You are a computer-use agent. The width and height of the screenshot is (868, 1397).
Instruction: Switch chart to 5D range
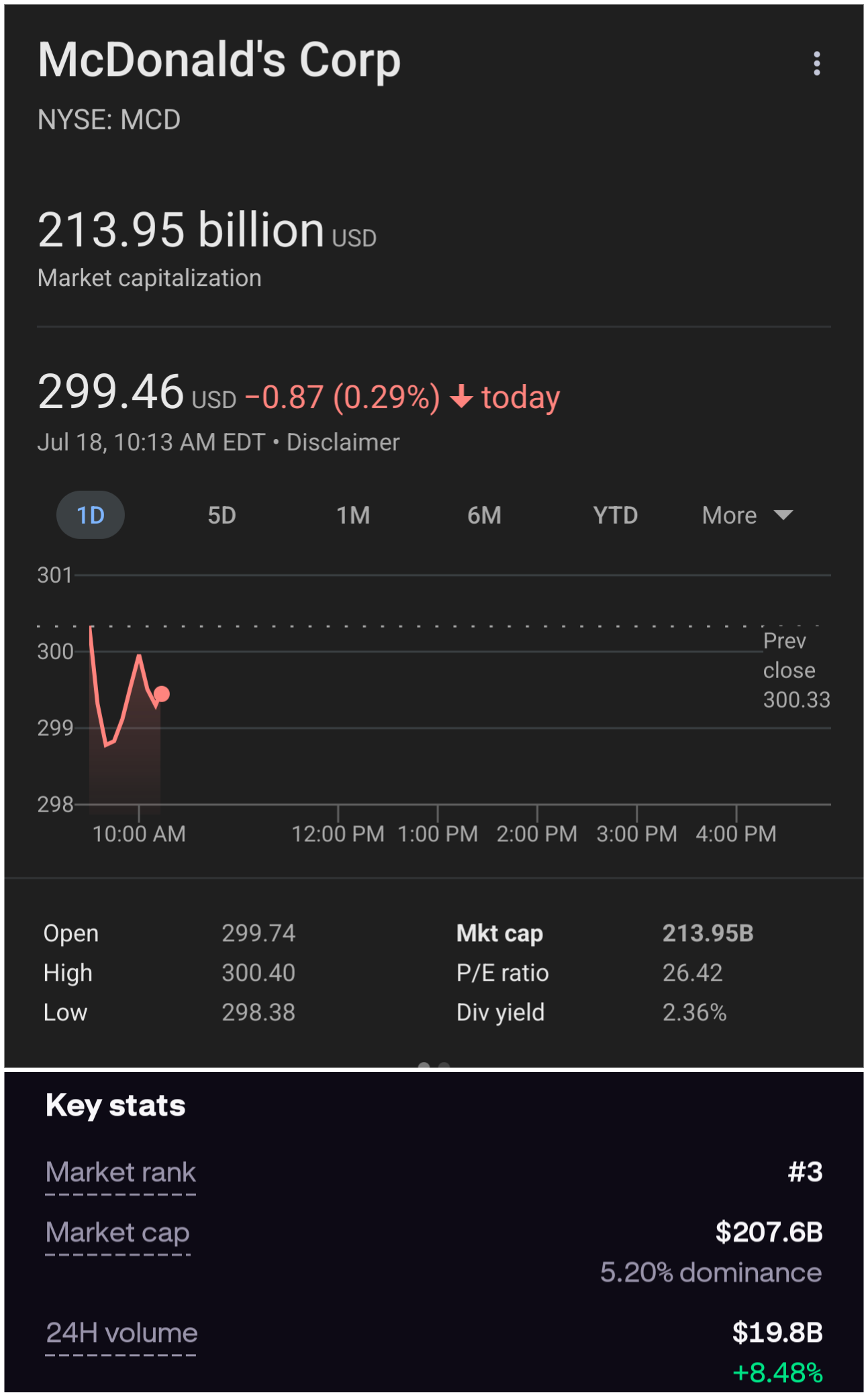[x=222, y=515]
